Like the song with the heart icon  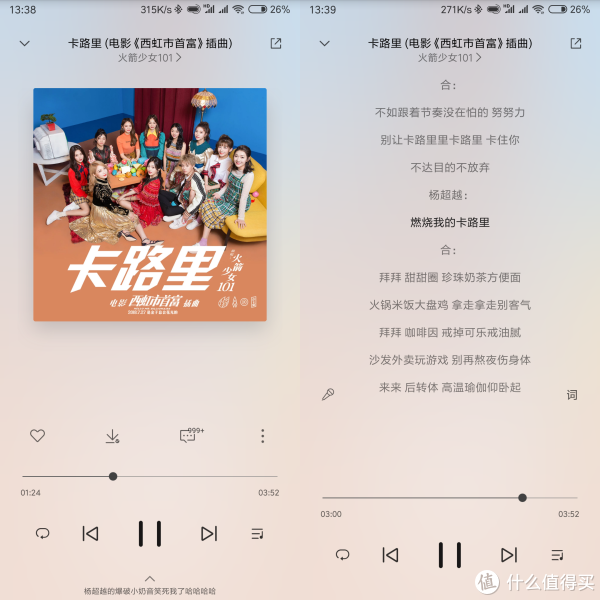[37, 436]
